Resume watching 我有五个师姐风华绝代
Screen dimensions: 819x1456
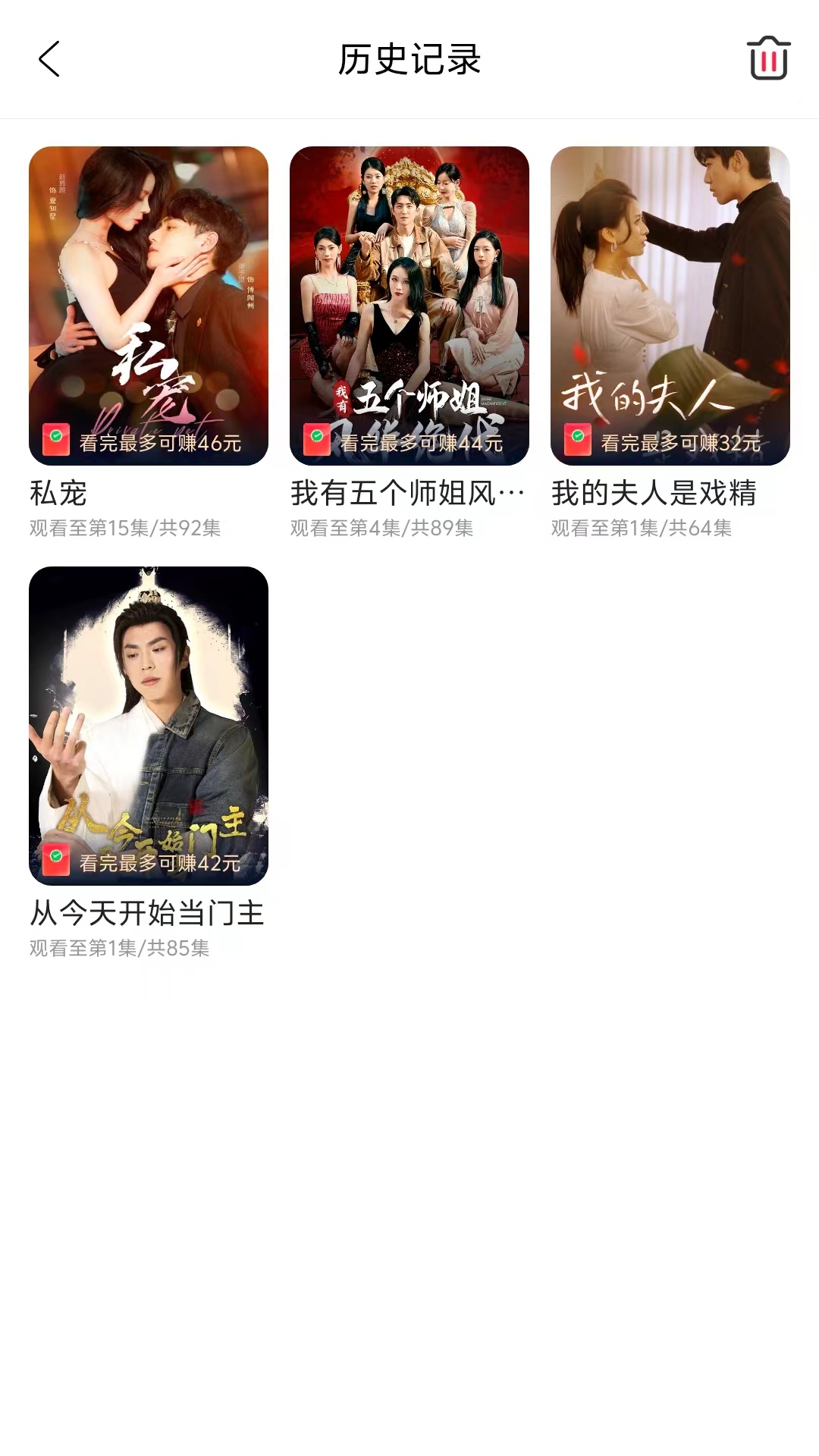pos(409,306)
